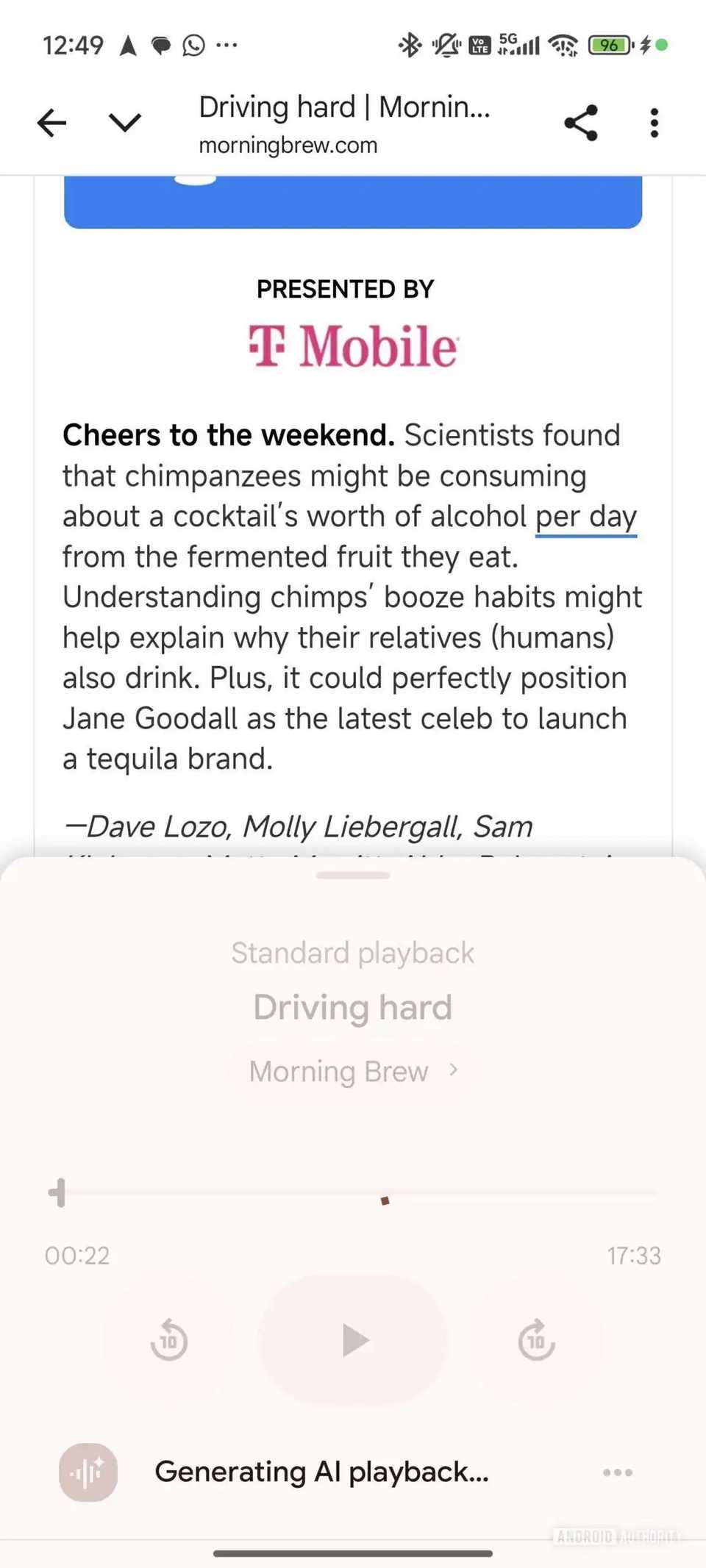
Task: Tap the AI playback waveform icon
Action: (88, 1472)
